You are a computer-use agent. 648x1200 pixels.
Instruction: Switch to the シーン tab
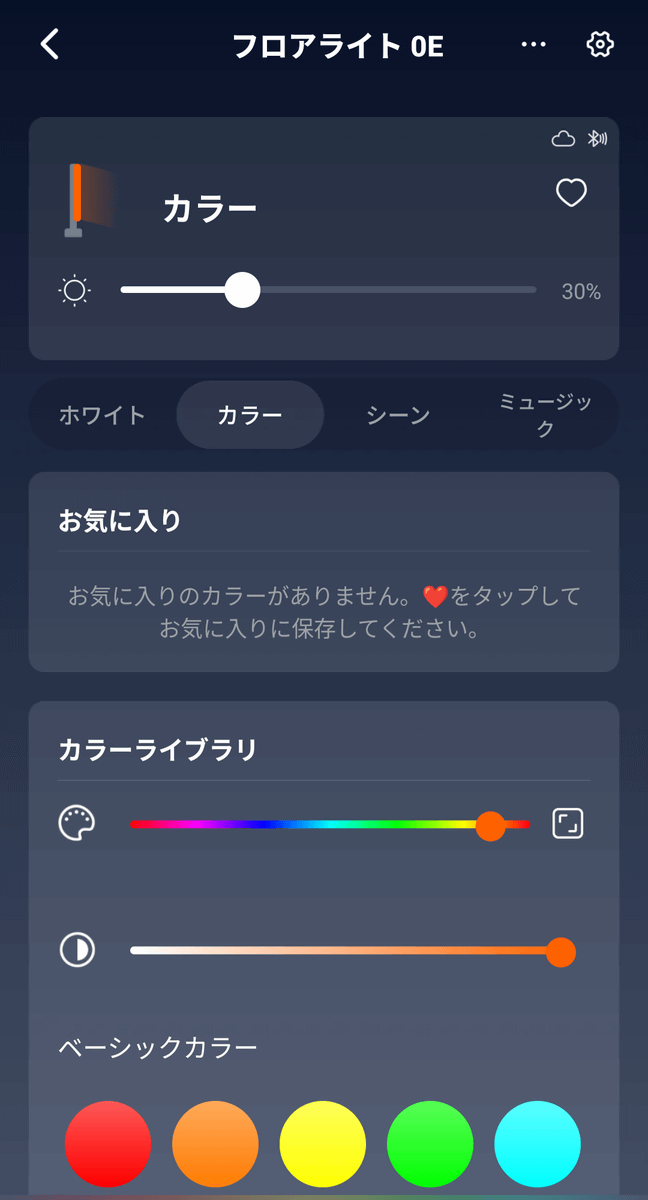click(x=398, y=415)
